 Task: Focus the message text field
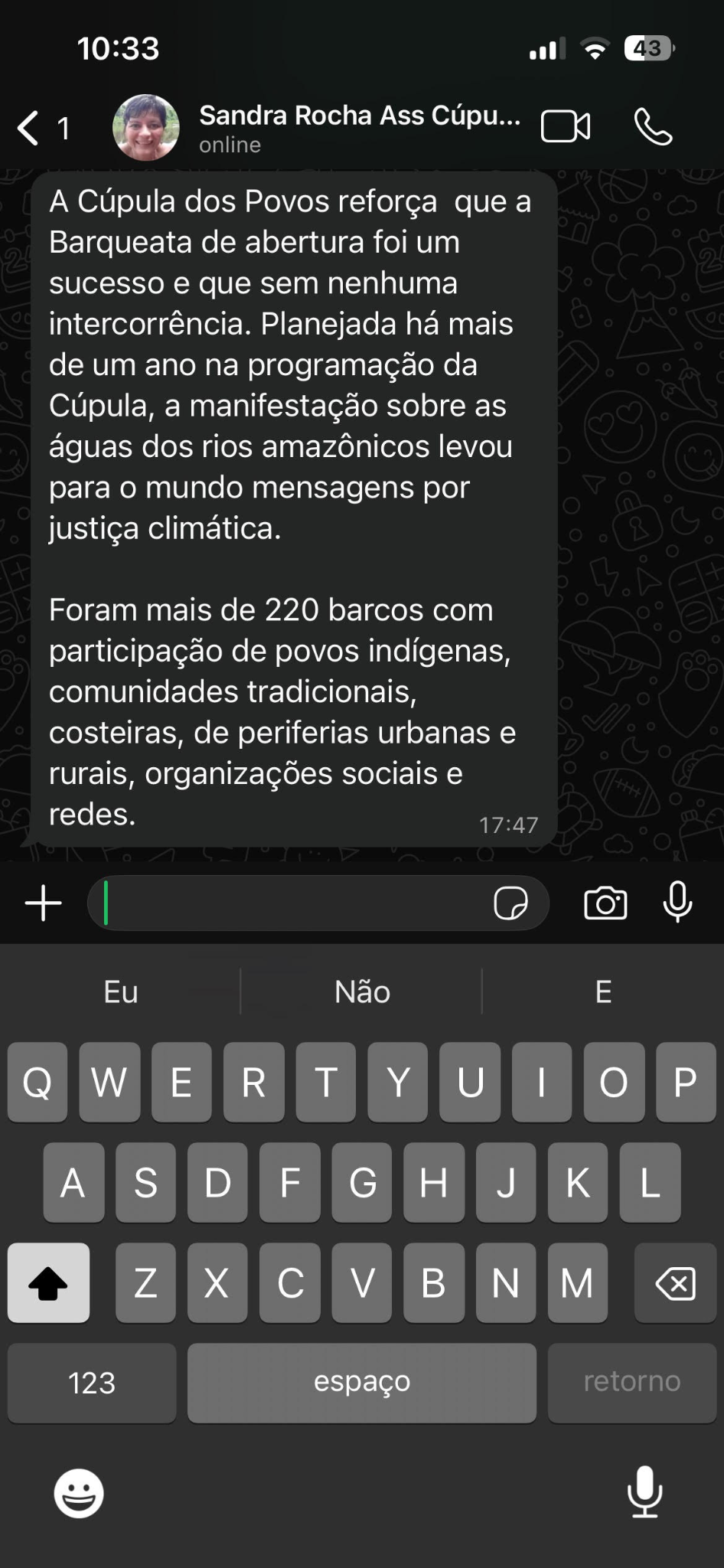point(291,903)
